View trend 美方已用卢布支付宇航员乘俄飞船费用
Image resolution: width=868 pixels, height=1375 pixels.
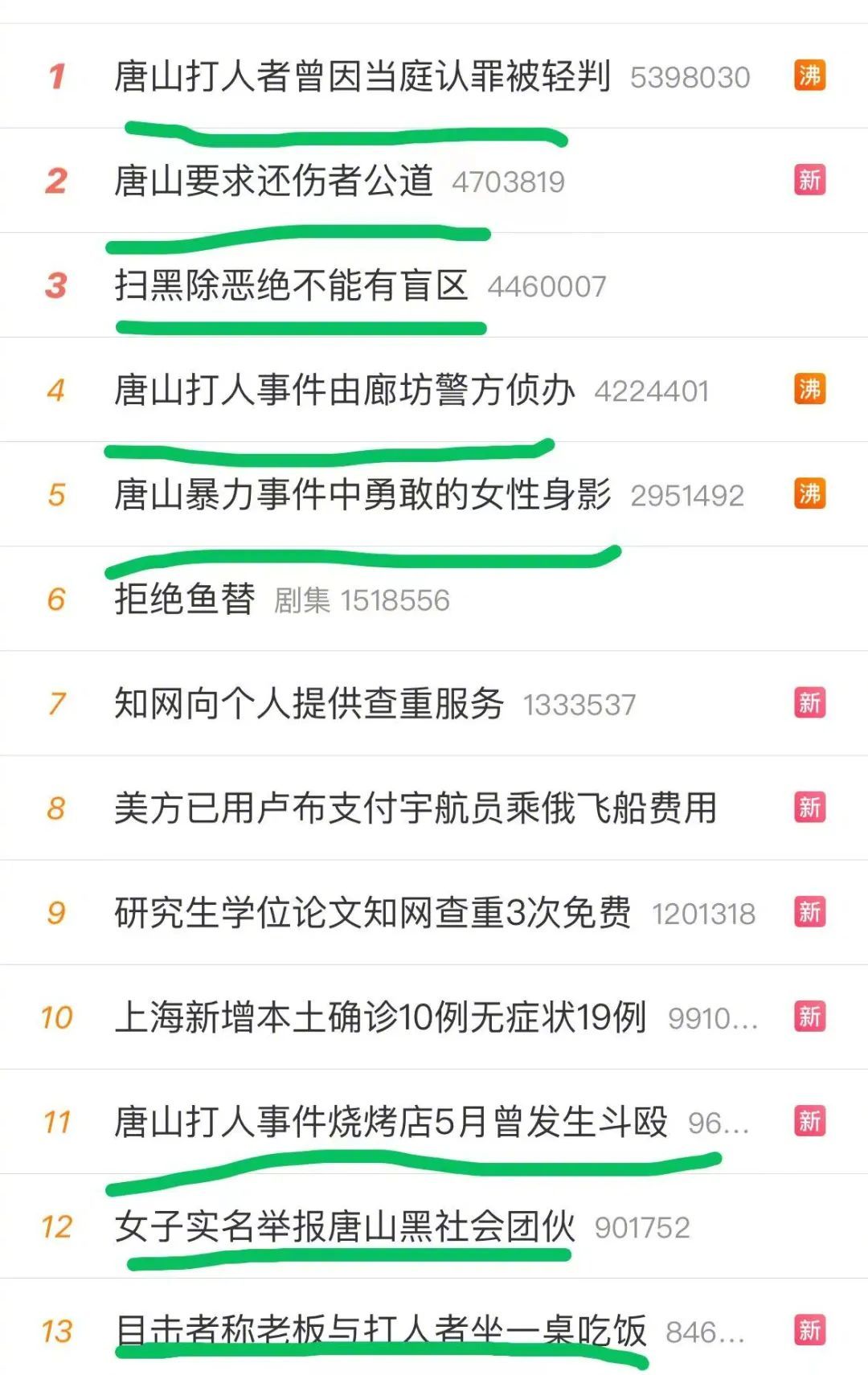pyautogui.click(x=415, y=808)
